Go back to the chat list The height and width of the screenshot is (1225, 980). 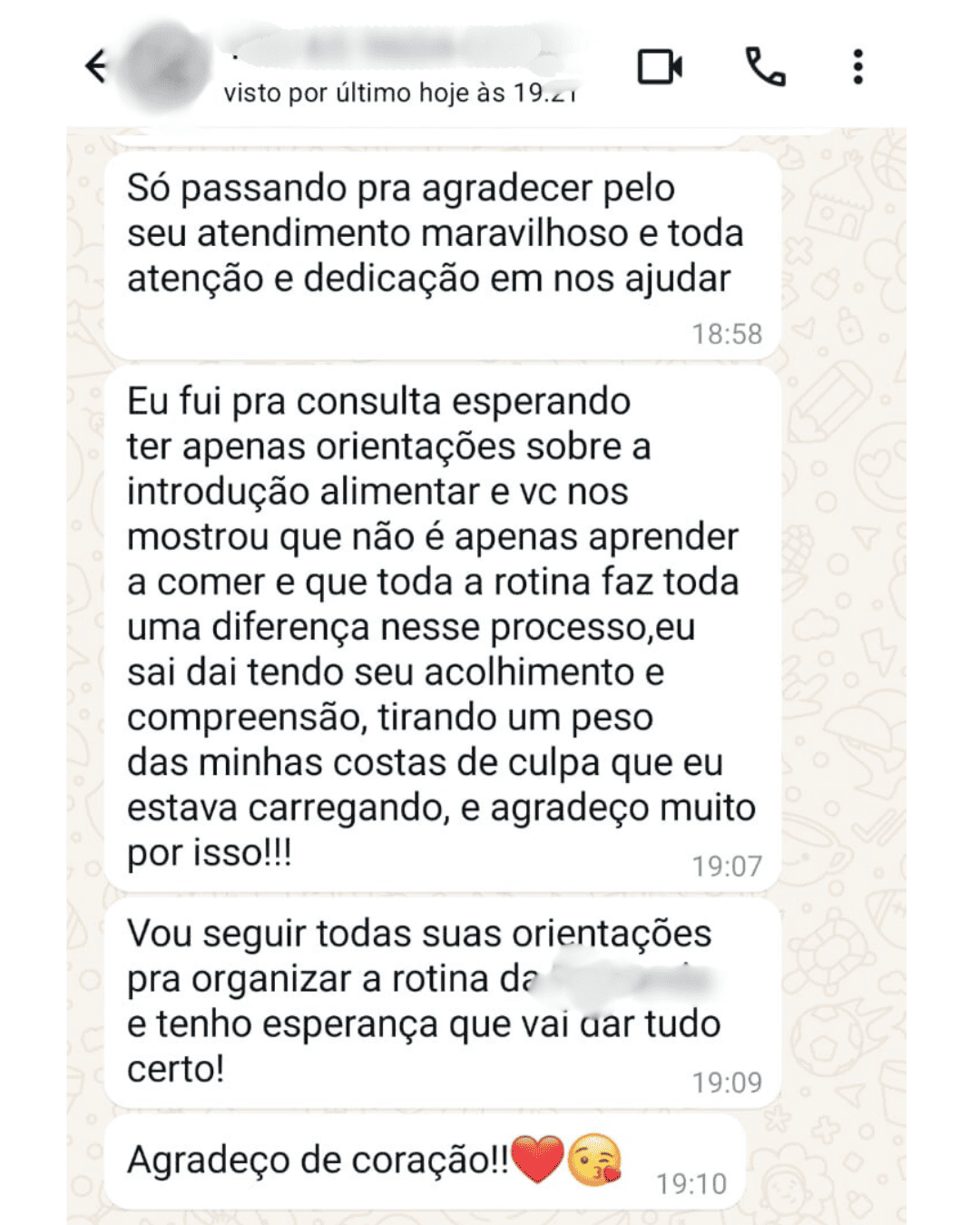click(x=96, y=66)
